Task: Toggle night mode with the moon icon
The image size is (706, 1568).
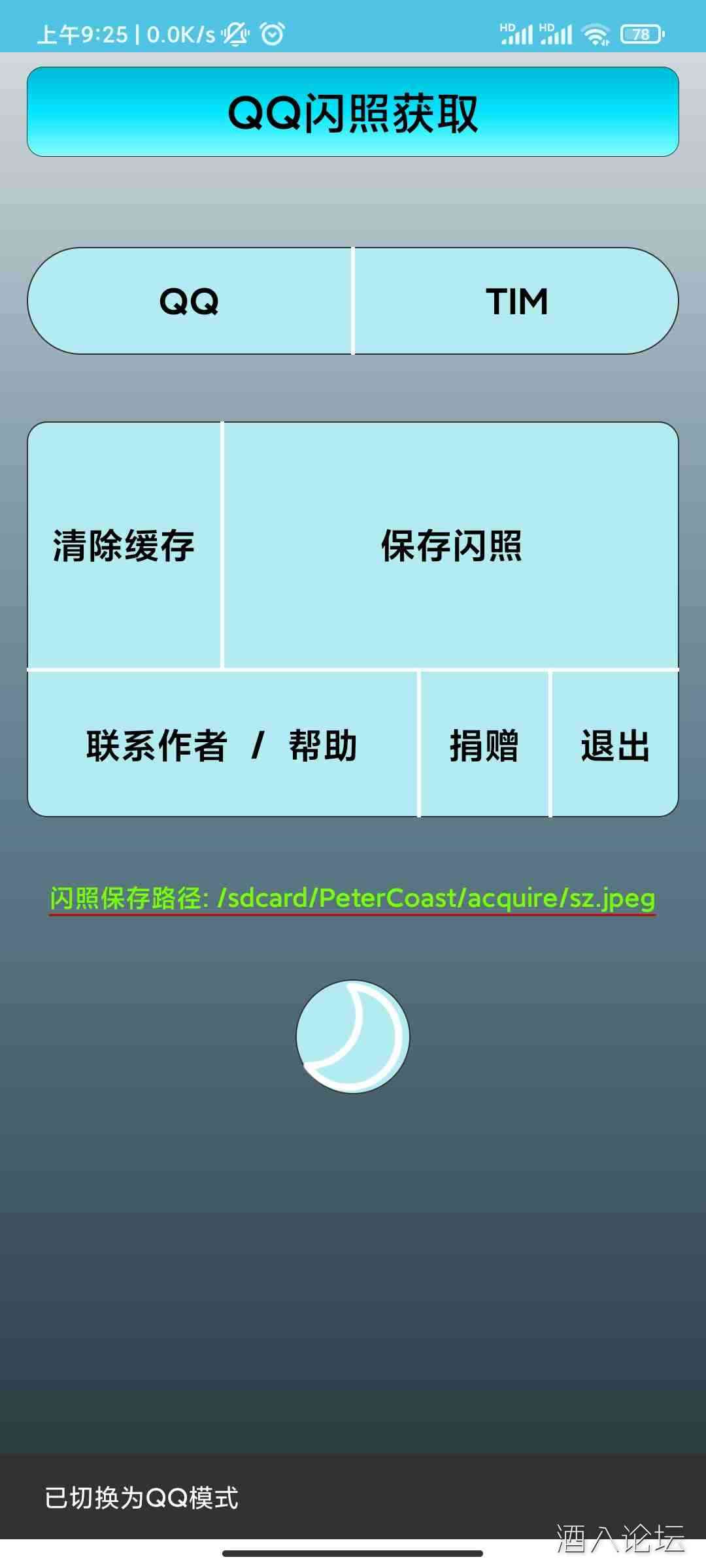Action: [x=353, y=1036]
